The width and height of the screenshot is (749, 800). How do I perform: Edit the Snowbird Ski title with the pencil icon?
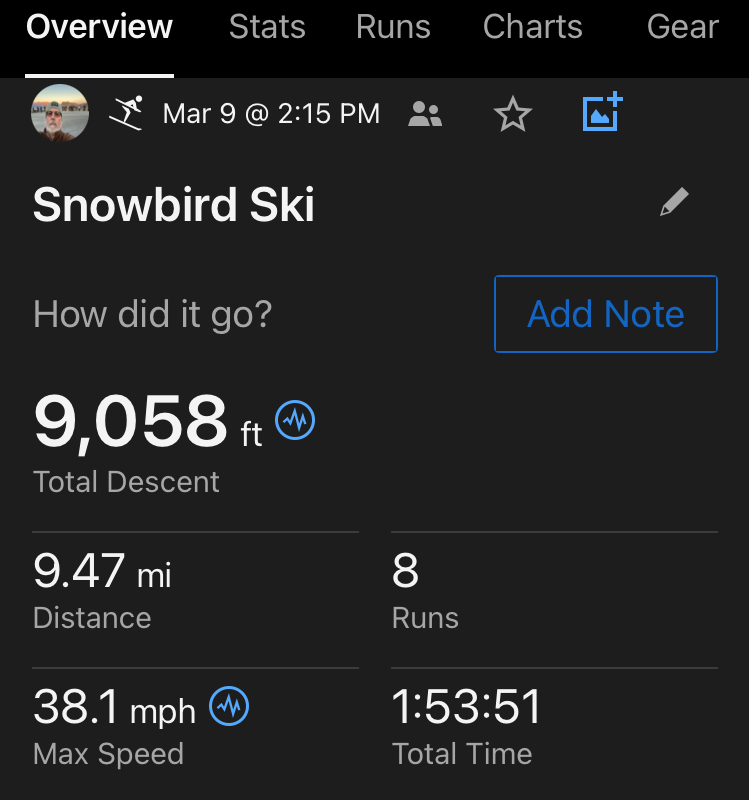[673, 201]
